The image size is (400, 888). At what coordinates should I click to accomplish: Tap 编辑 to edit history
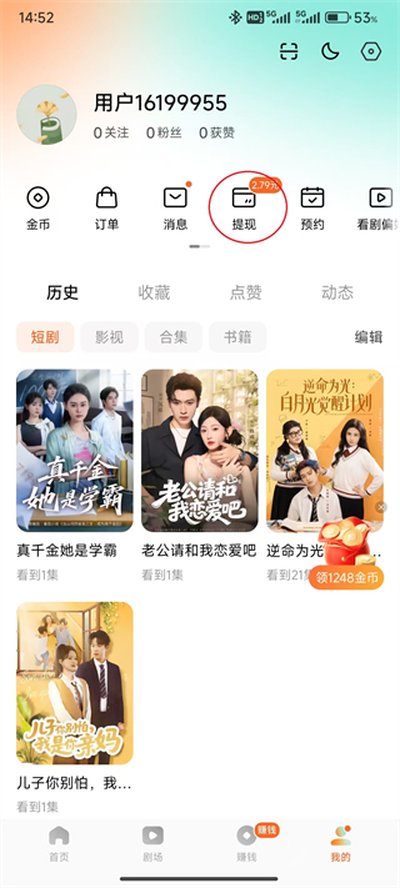[x=369, y=338]
